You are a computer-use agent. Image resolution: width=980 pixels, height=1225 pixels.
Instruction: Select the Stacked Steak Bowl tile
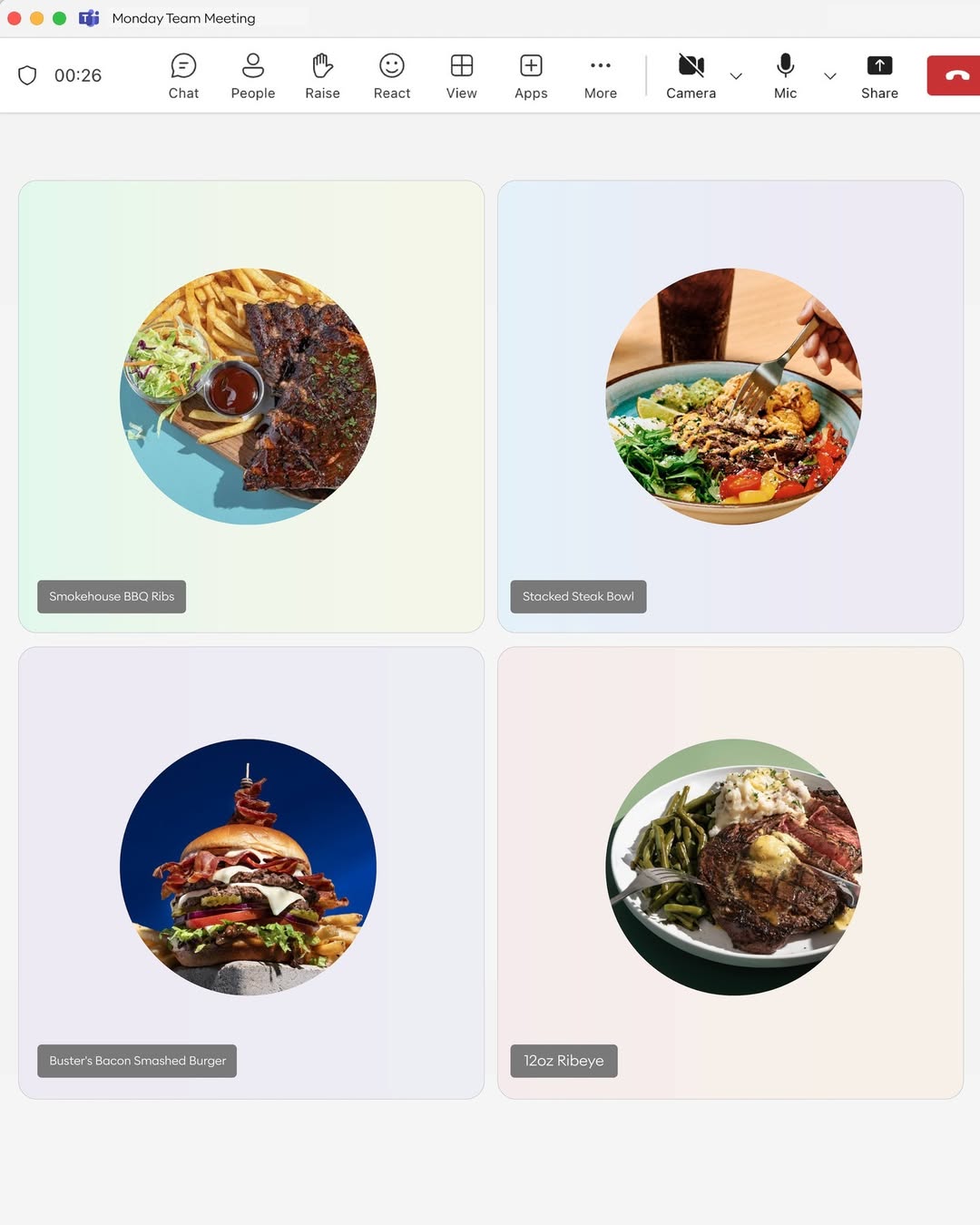(x=730, y=406)
